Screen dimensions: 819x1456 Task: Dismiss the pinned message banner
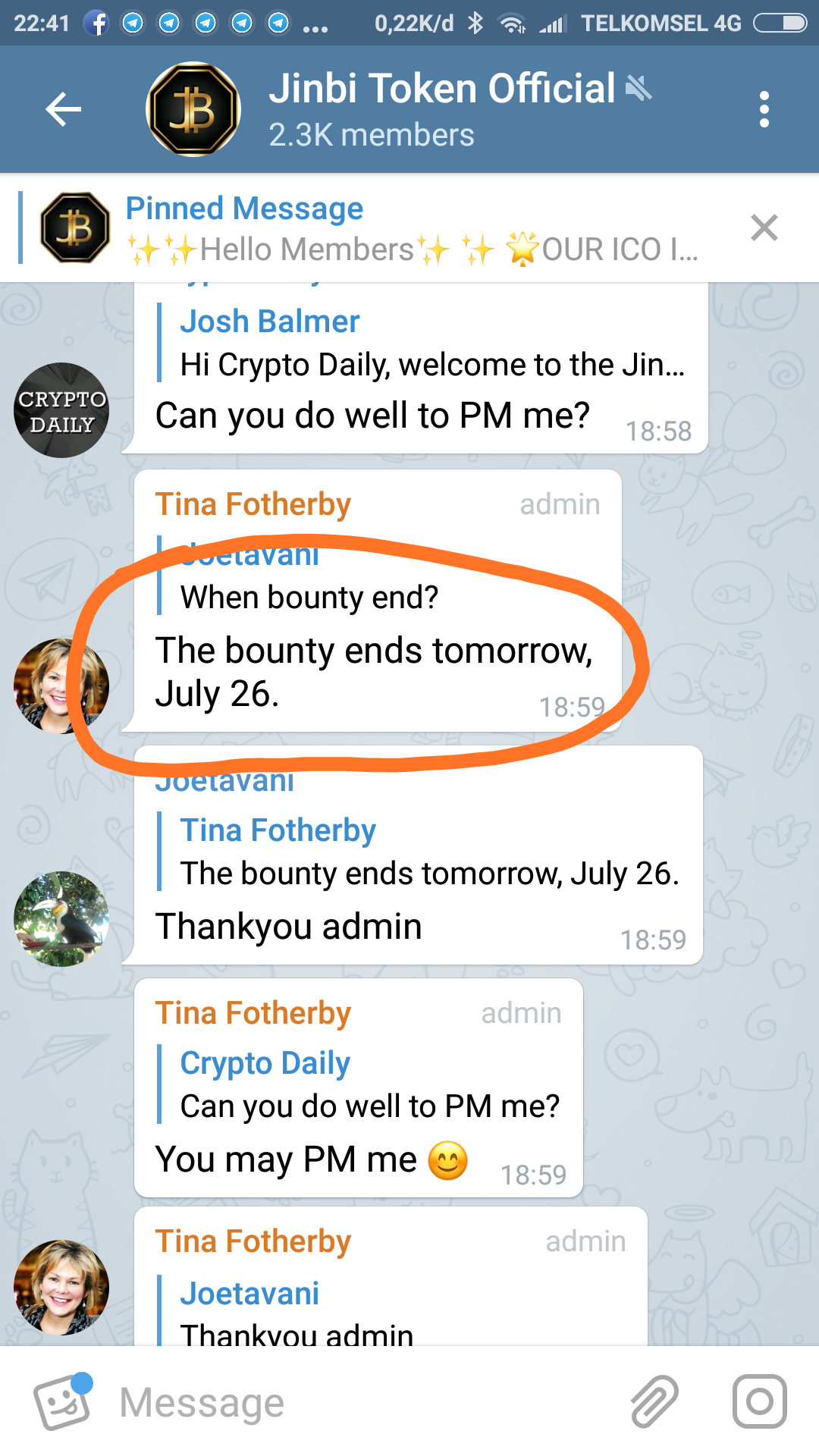pos(764,227)
